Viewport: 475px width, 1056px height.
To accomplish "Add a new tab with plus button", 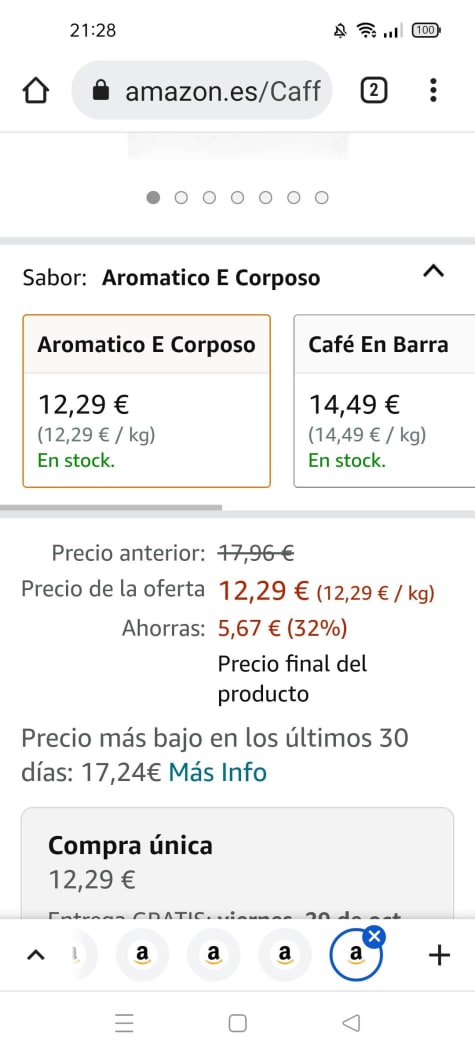I will click(x=439, y=955).
